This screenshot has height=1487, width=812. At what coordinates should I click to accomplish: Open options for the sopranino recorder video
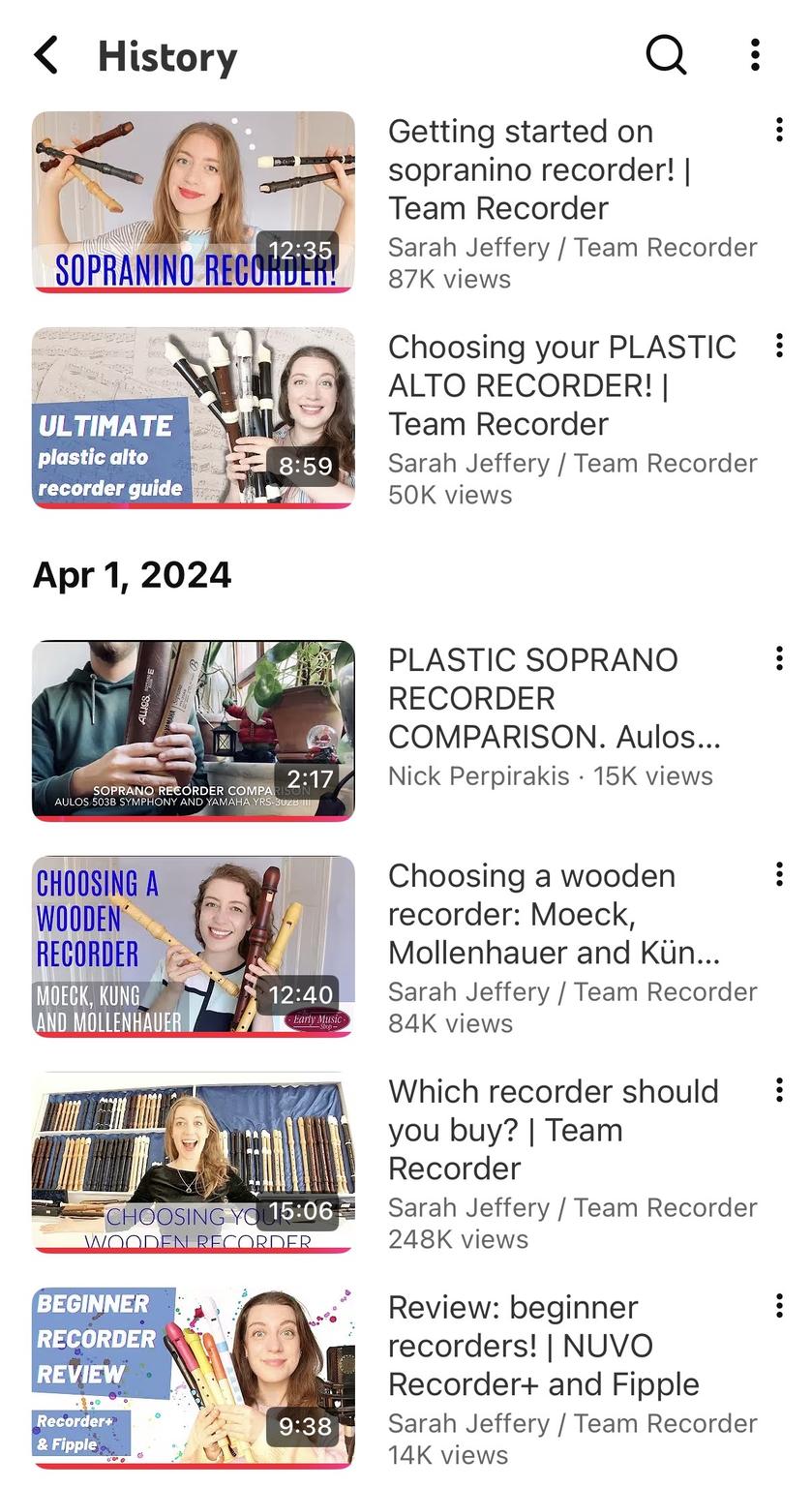pyautogui.click(x=780, y=131)
